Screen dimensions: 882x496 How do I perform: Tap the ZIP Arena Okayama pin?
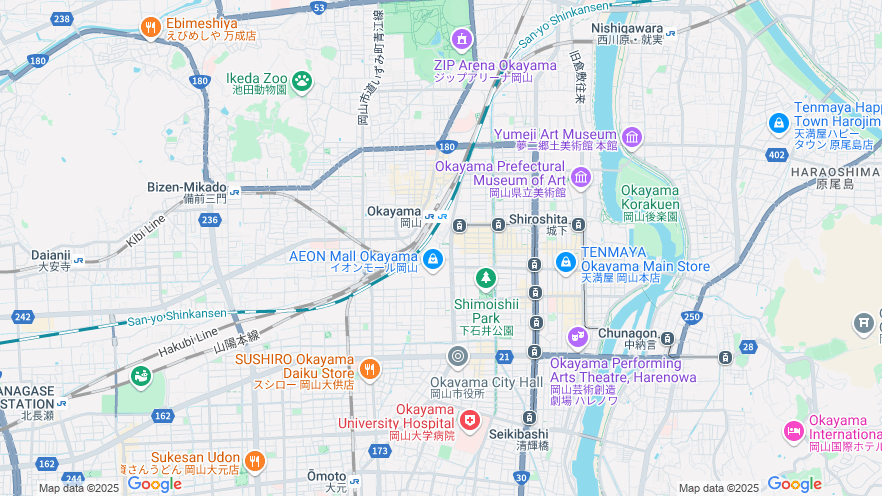[461, 40]
